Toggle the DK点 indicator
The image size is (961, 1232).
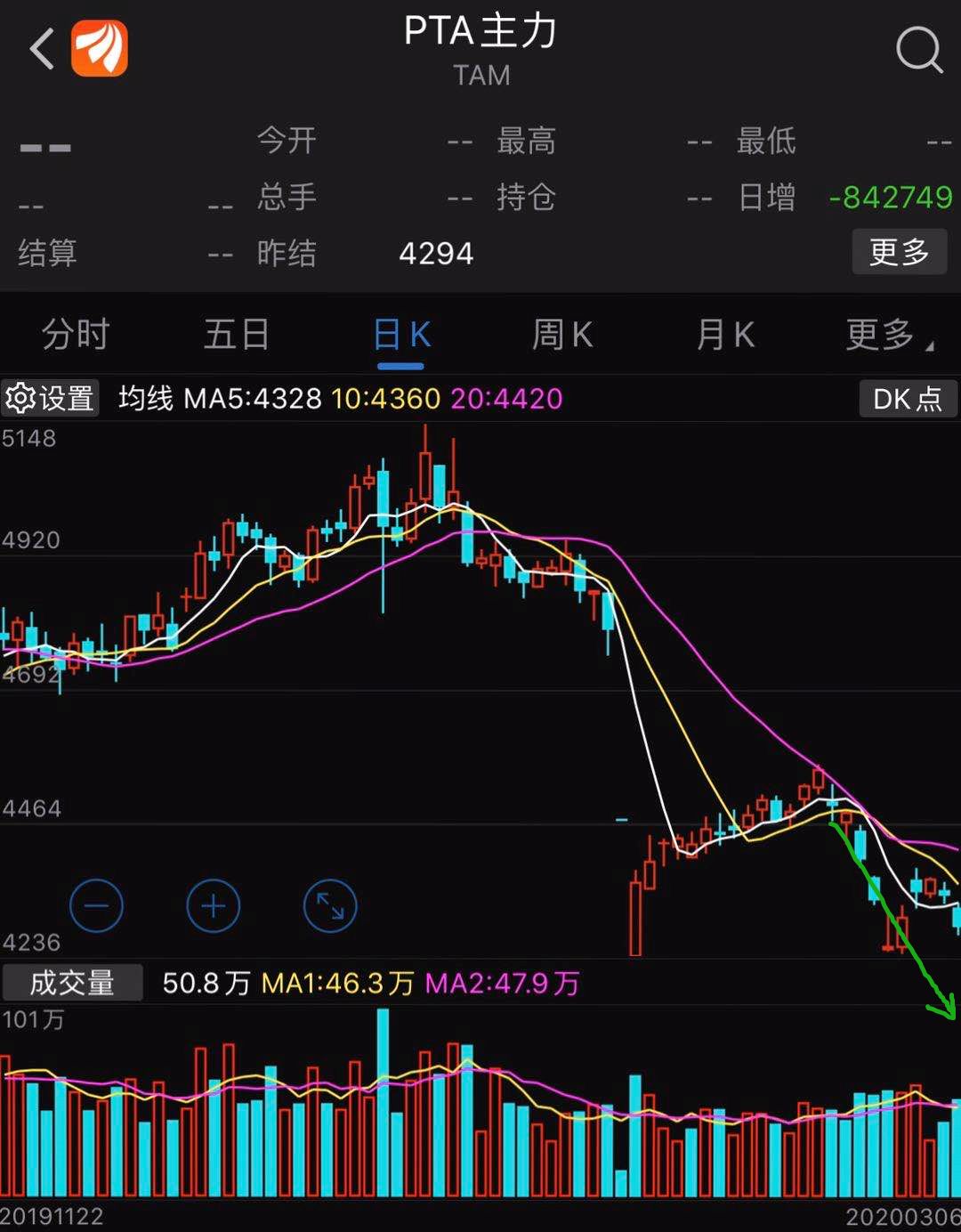(907, 399)
